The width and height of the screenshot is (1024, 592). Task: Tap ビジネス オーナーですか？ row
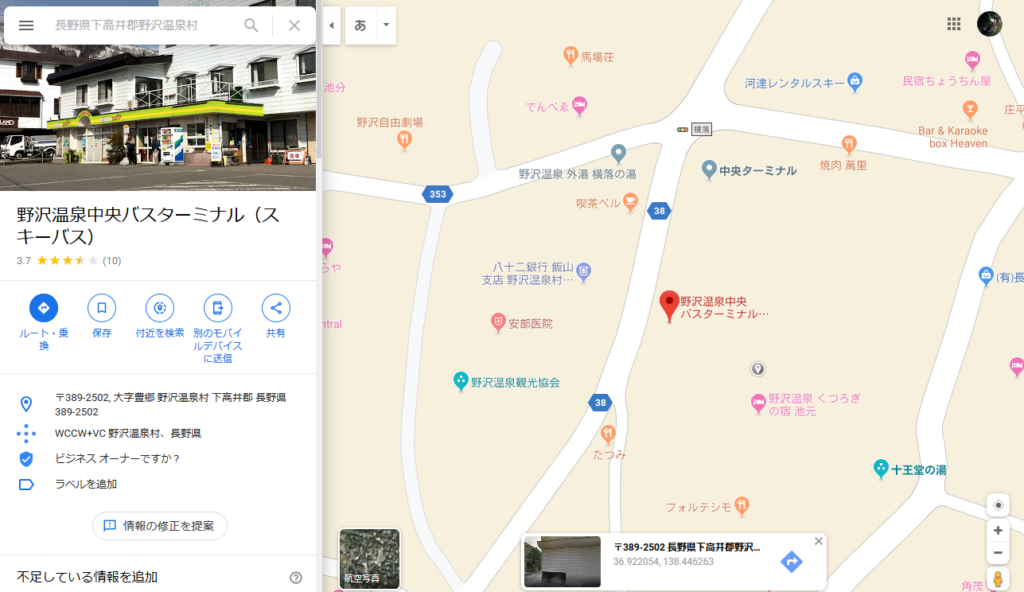[x=118, y=458]
